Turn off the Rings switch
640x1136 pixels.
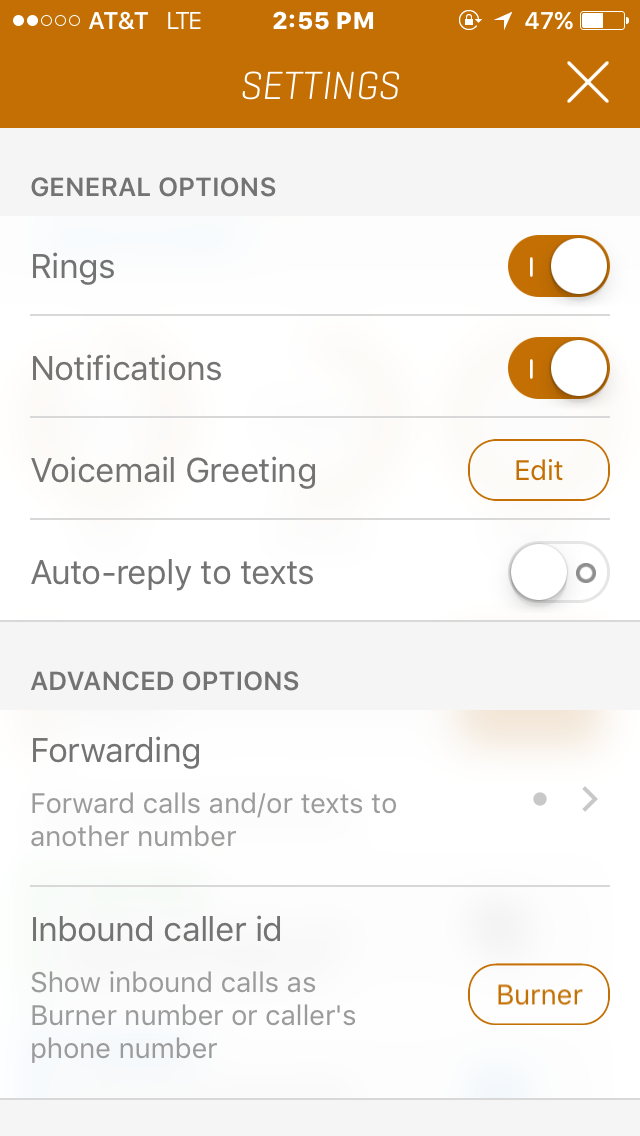click(559, 266)
